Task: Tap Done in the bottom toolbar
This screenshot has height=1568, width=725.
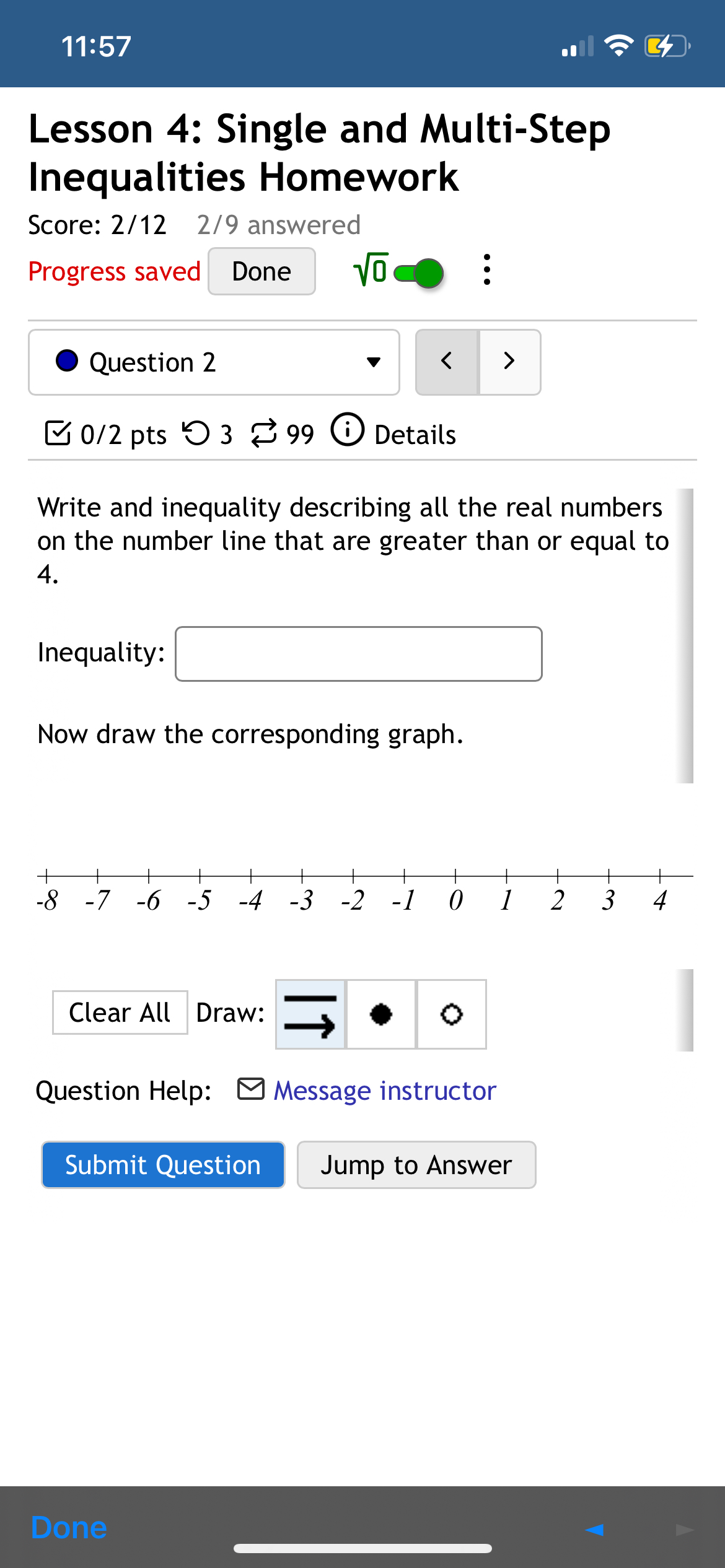Action: 68,1527
